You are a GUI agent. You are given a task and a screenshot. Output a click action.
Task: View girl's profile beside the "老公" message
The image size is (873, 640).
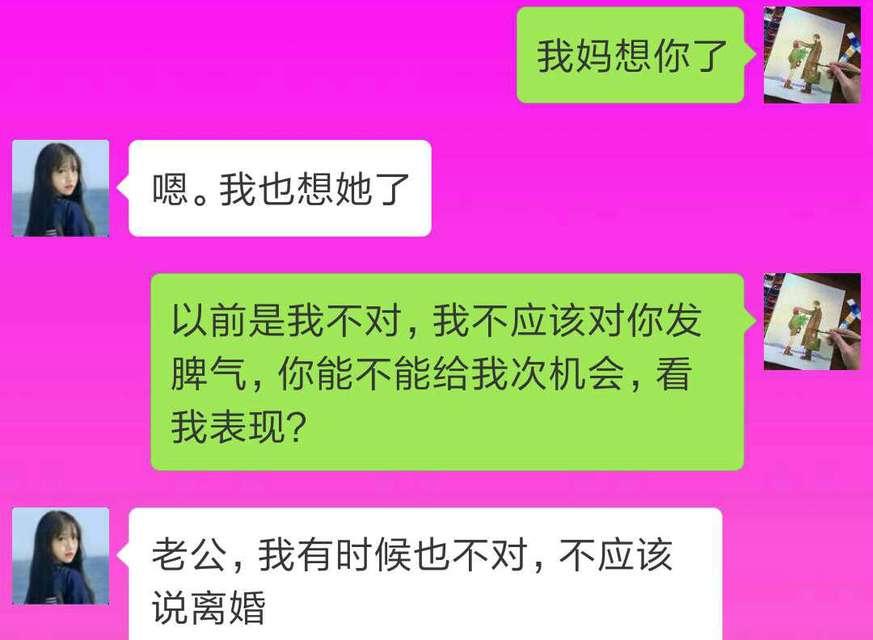pyautogui.click(x=60, y=555)
